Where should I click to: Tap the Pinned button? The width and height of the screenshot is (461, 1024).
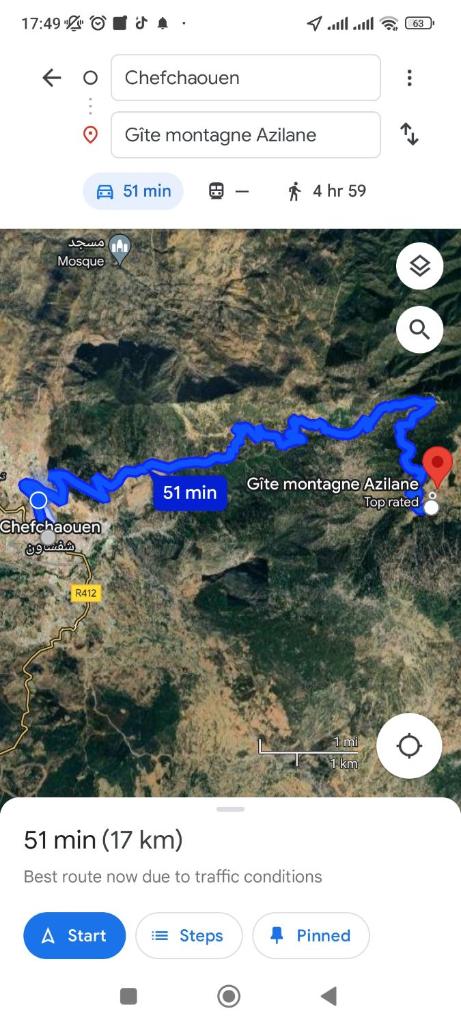click(x=311, y=935)
